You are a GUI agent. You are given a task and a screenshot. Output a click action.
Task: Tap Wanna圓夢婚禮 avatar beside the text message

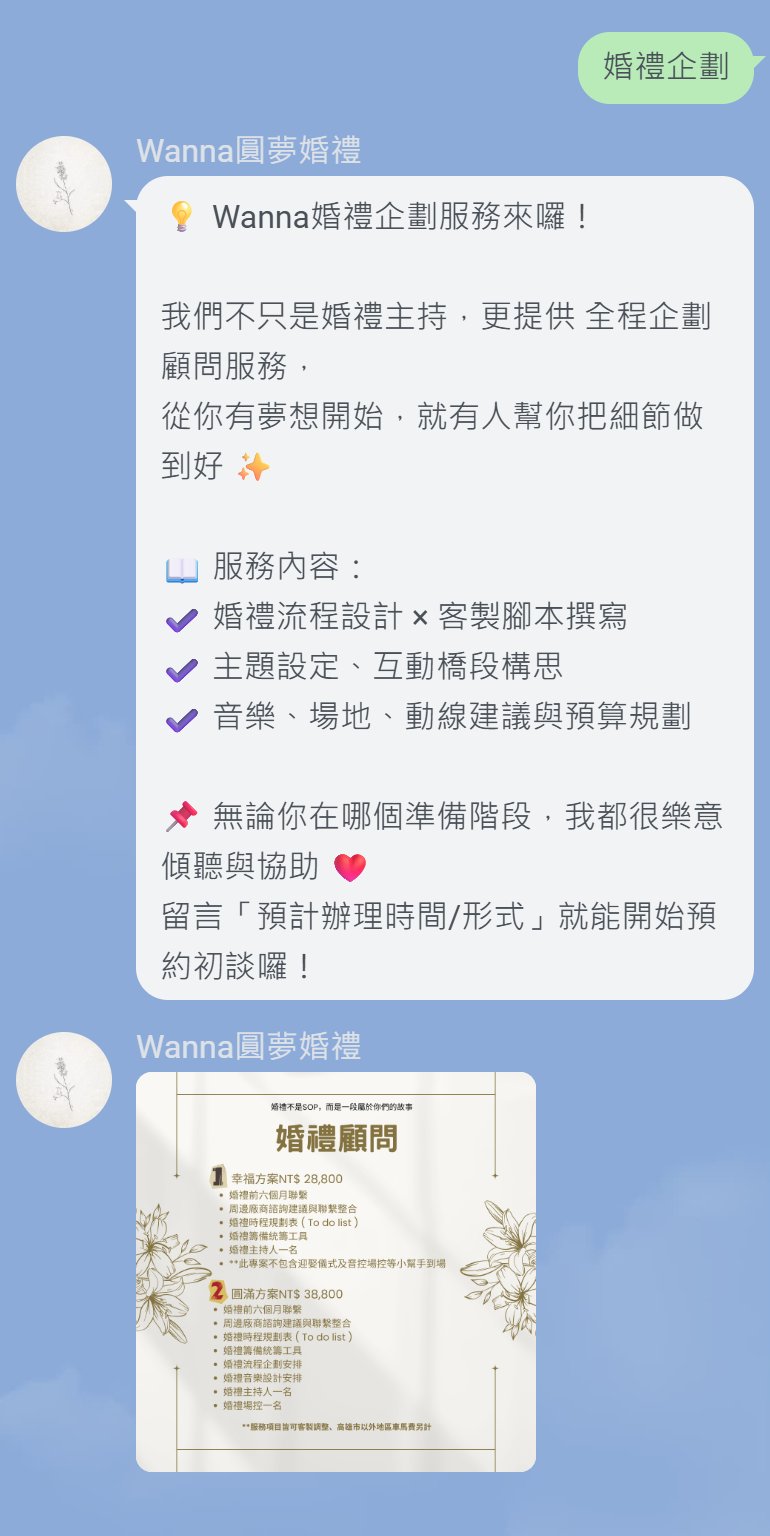point(64,184)
